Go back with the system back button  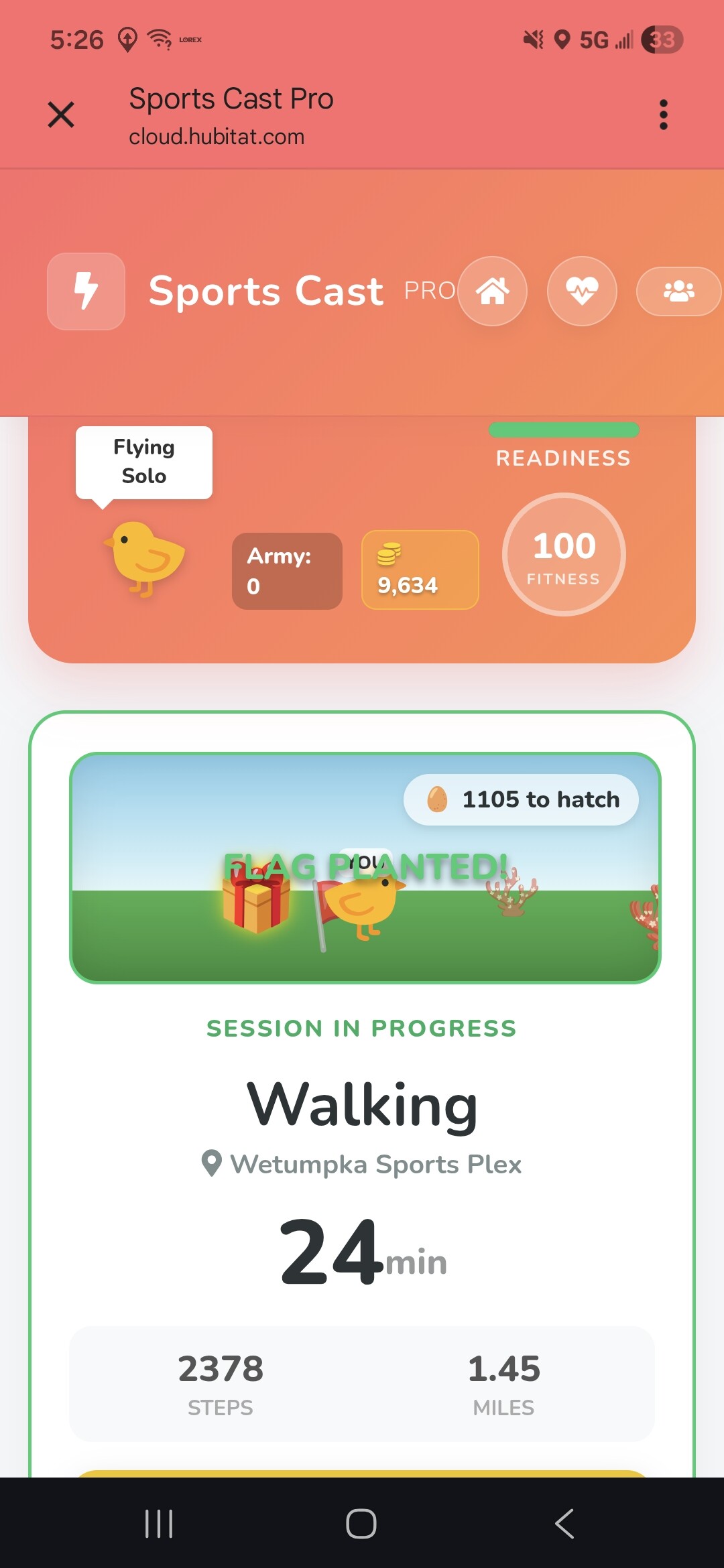click(564, 1524)
